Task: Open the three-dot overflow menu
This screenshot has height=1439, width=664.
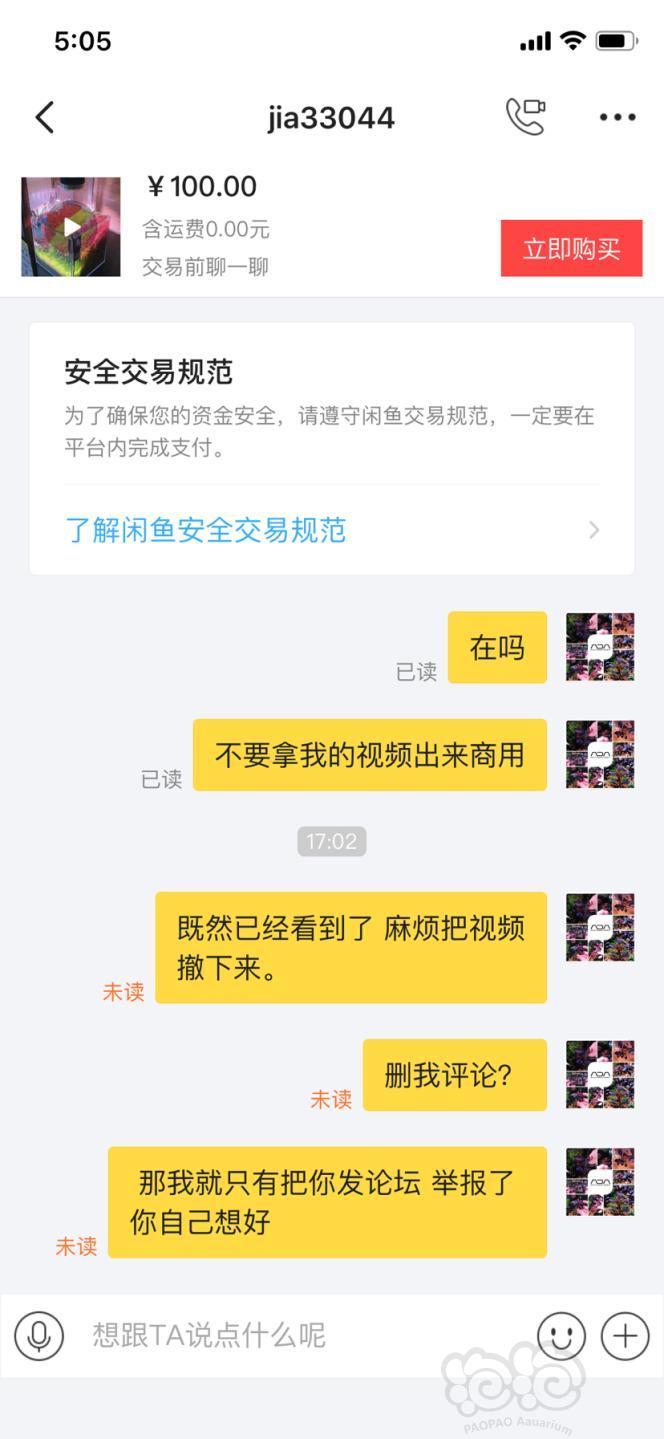Action: tap(617, 118)
